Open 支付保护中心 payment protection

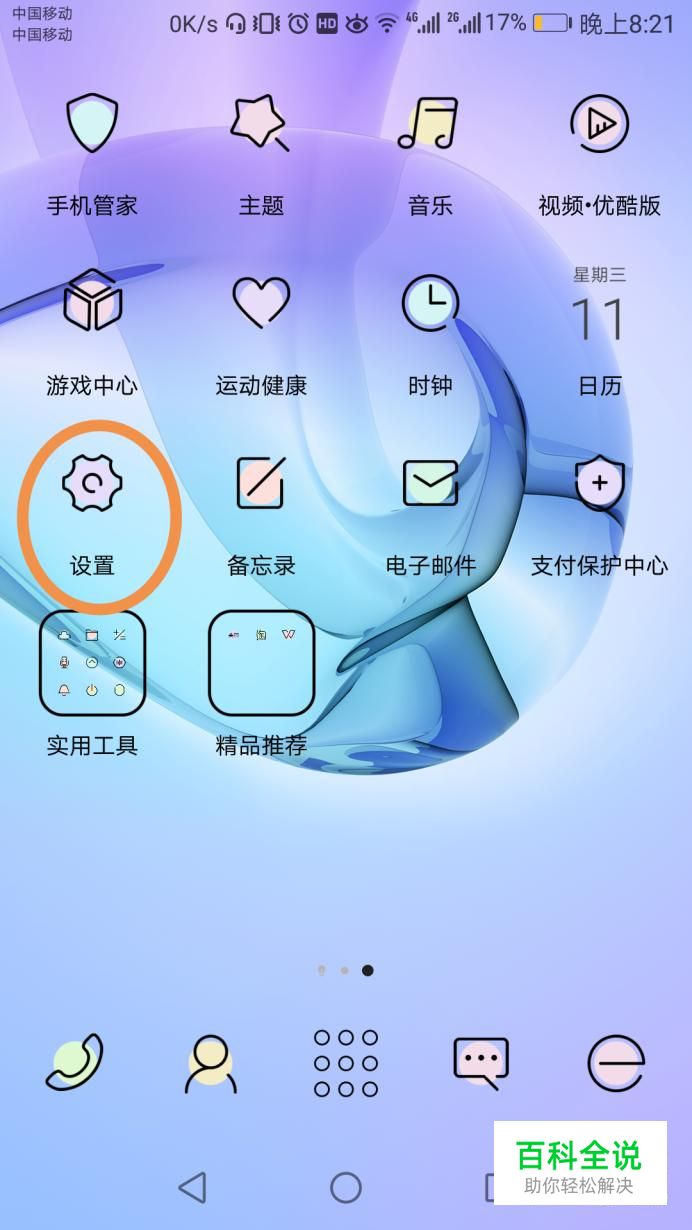(599, 483)
